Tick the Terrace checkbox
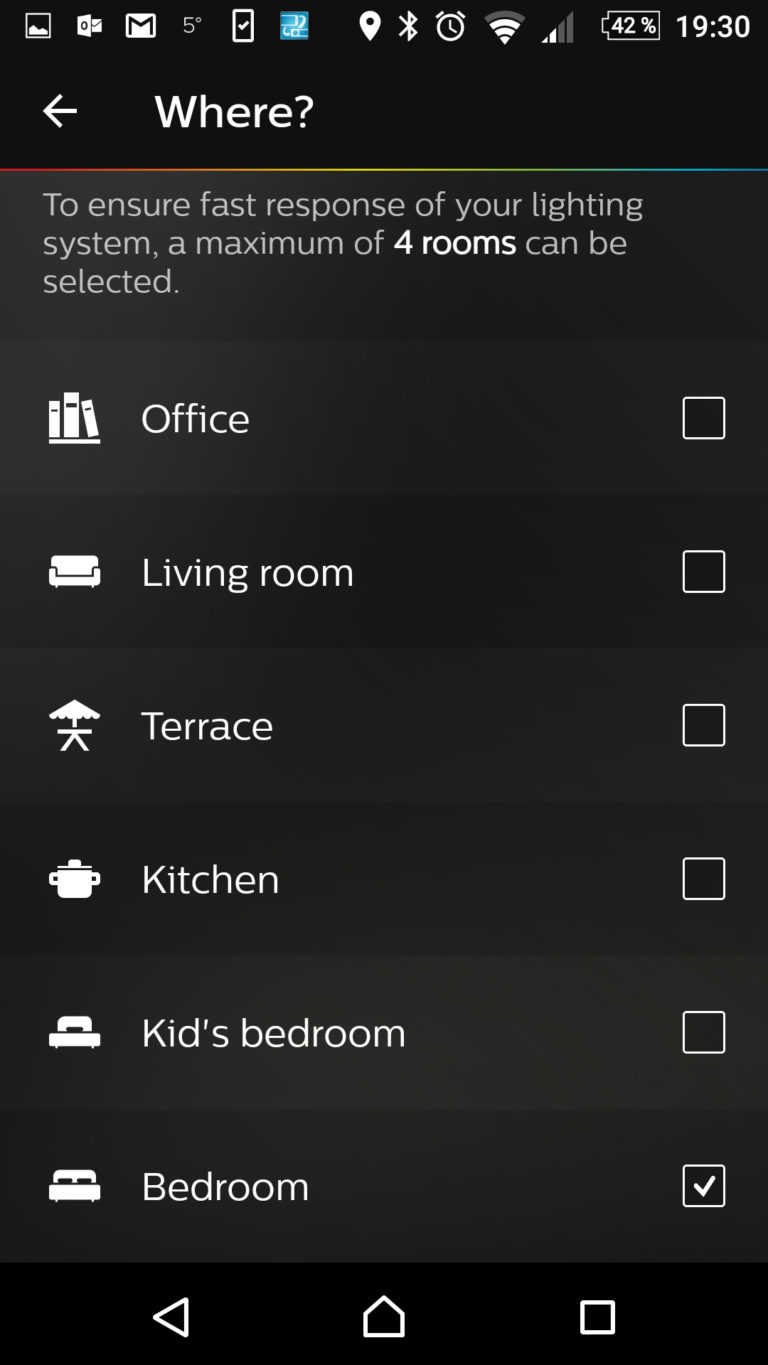 [x=703, y=725]
